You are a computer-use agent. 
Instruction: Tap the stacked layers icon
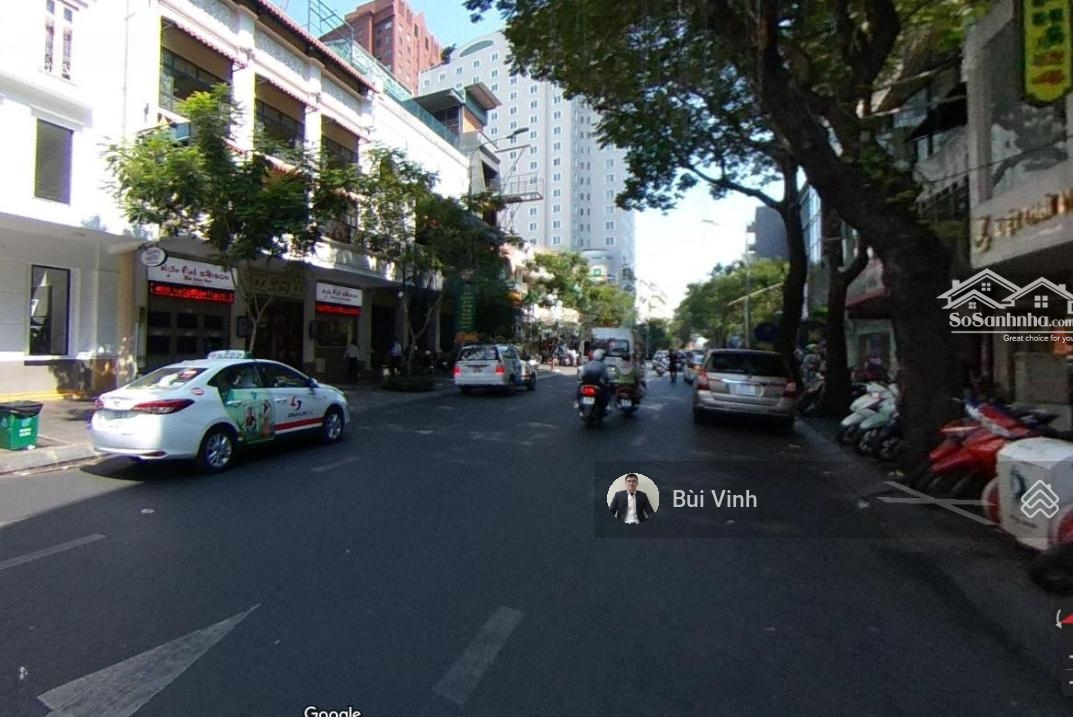[x=1039, y=499]
